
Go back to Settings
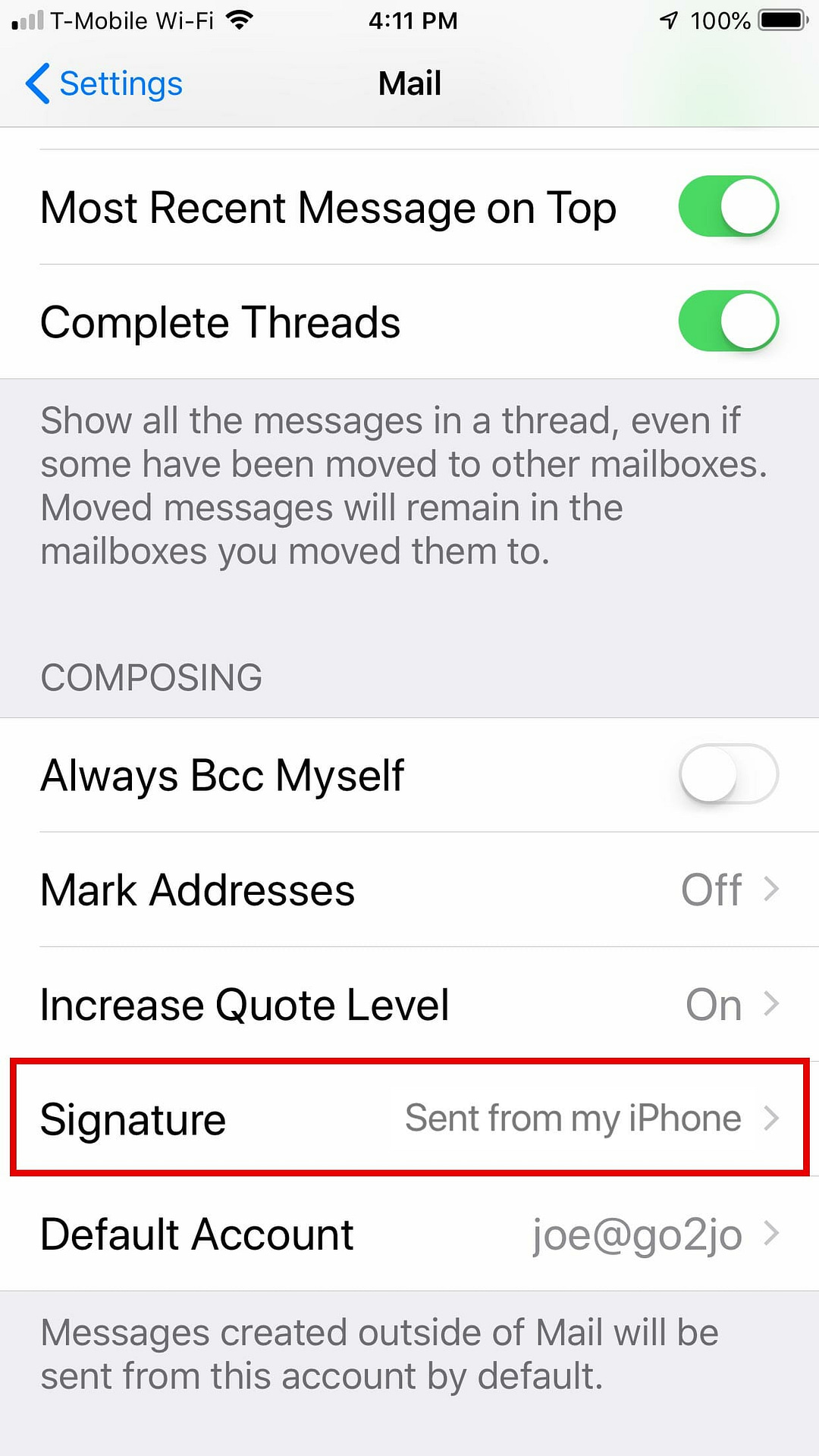click(x=104, y=83)
